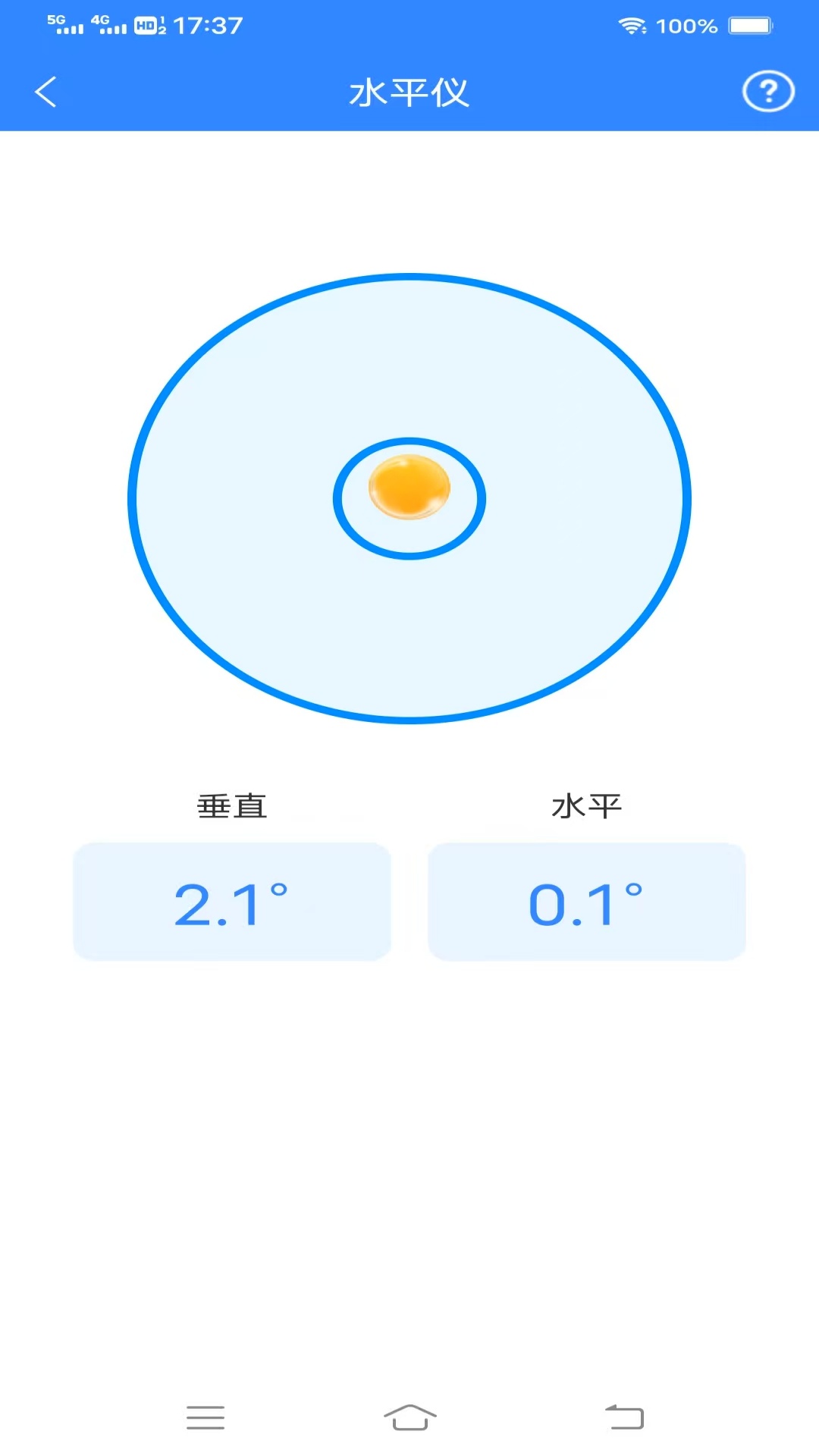The image size is (819, 1456).
Task: Tap the Wi-Fi signal icon in status bar
Action: pos(631,25)
